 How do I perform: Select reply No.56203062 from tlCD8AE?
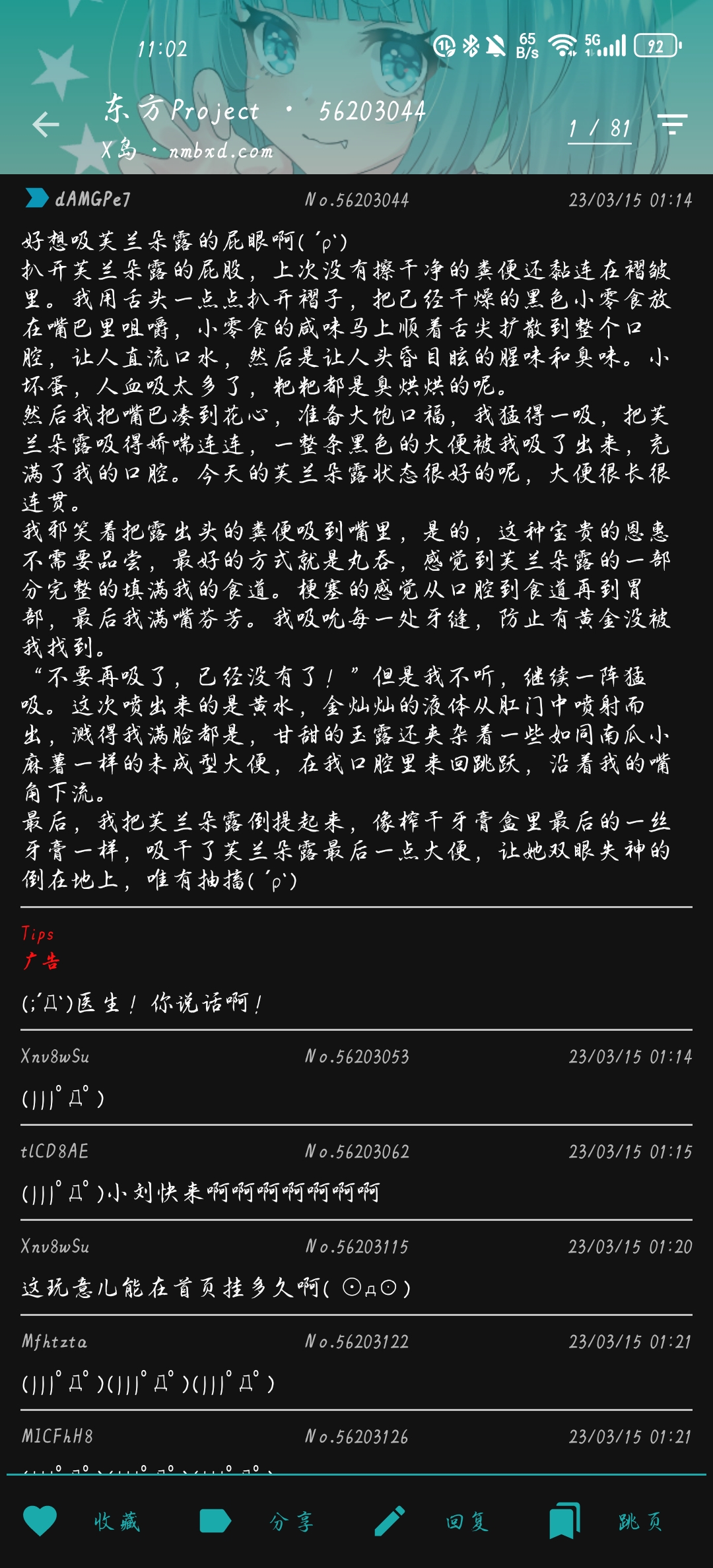pos(356,1173)
